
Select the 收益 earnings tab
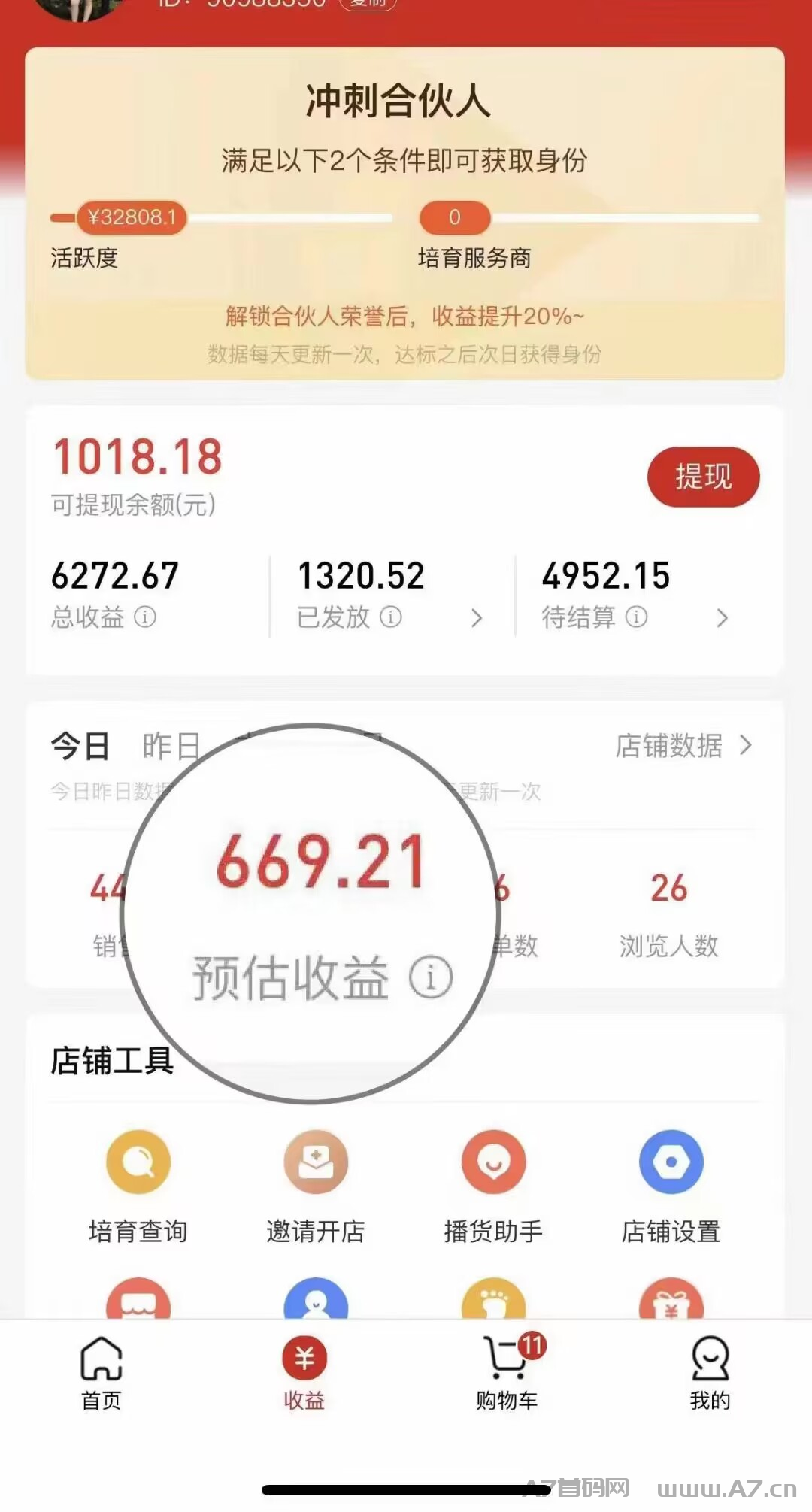click(304, 1374)
